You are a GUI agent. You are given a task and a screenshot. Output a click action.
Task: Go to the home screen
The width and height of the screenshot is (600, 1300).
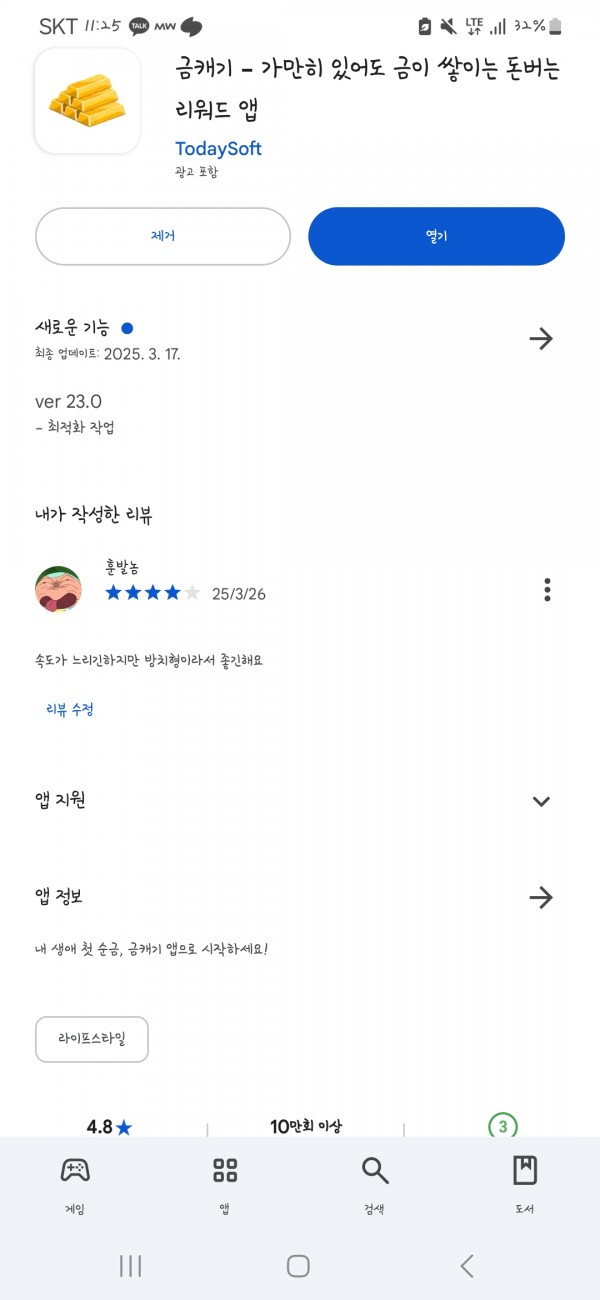[298, 1266]
